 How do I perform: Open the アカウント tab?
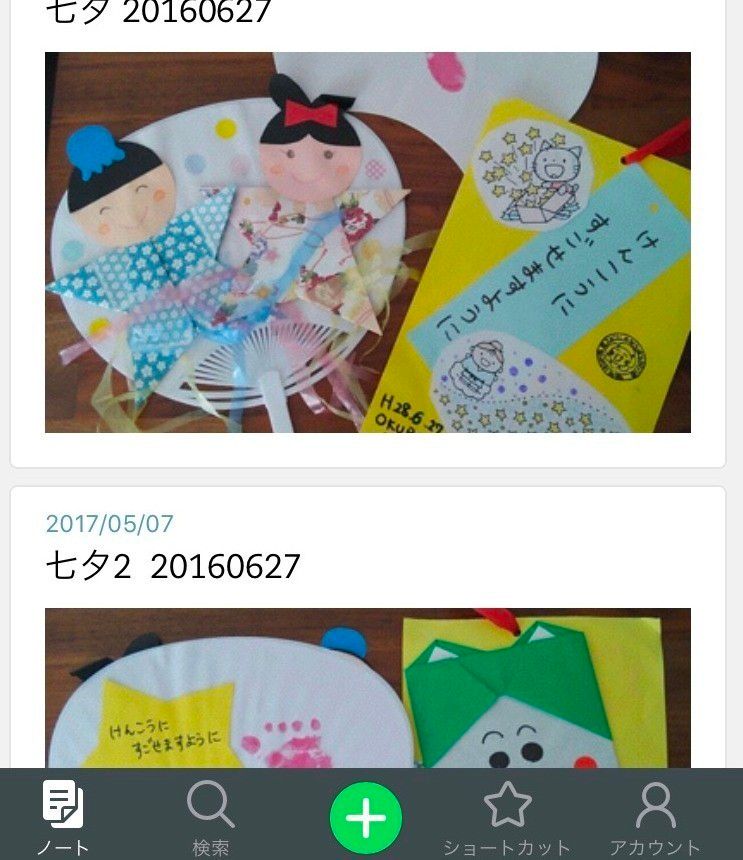click(x=655, y=817)
